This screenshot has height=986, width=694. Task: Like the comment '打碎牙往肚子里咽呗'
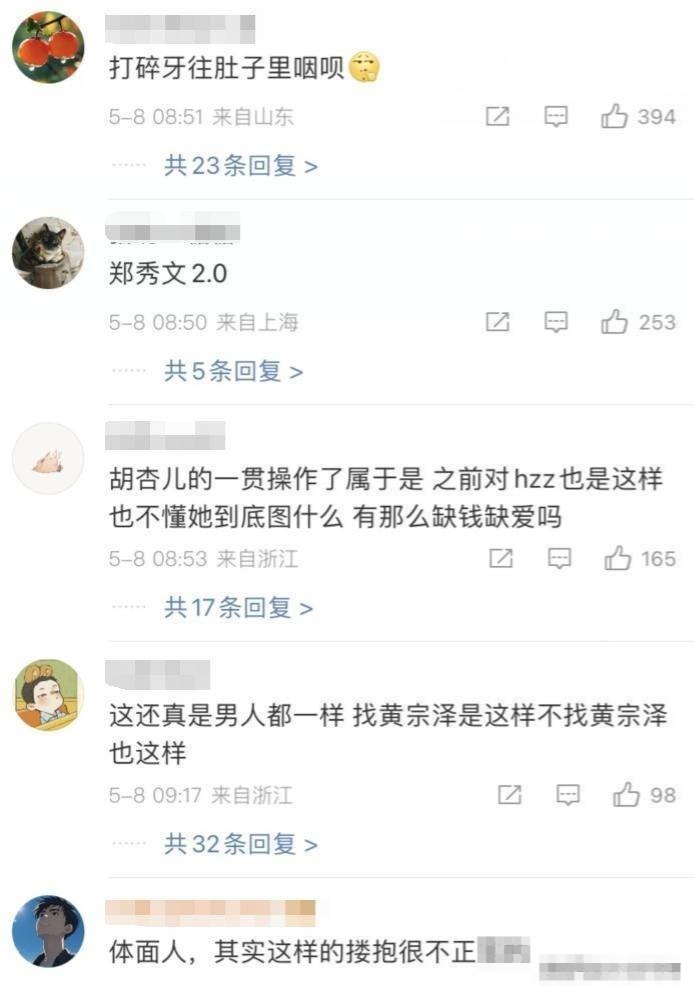614,117
